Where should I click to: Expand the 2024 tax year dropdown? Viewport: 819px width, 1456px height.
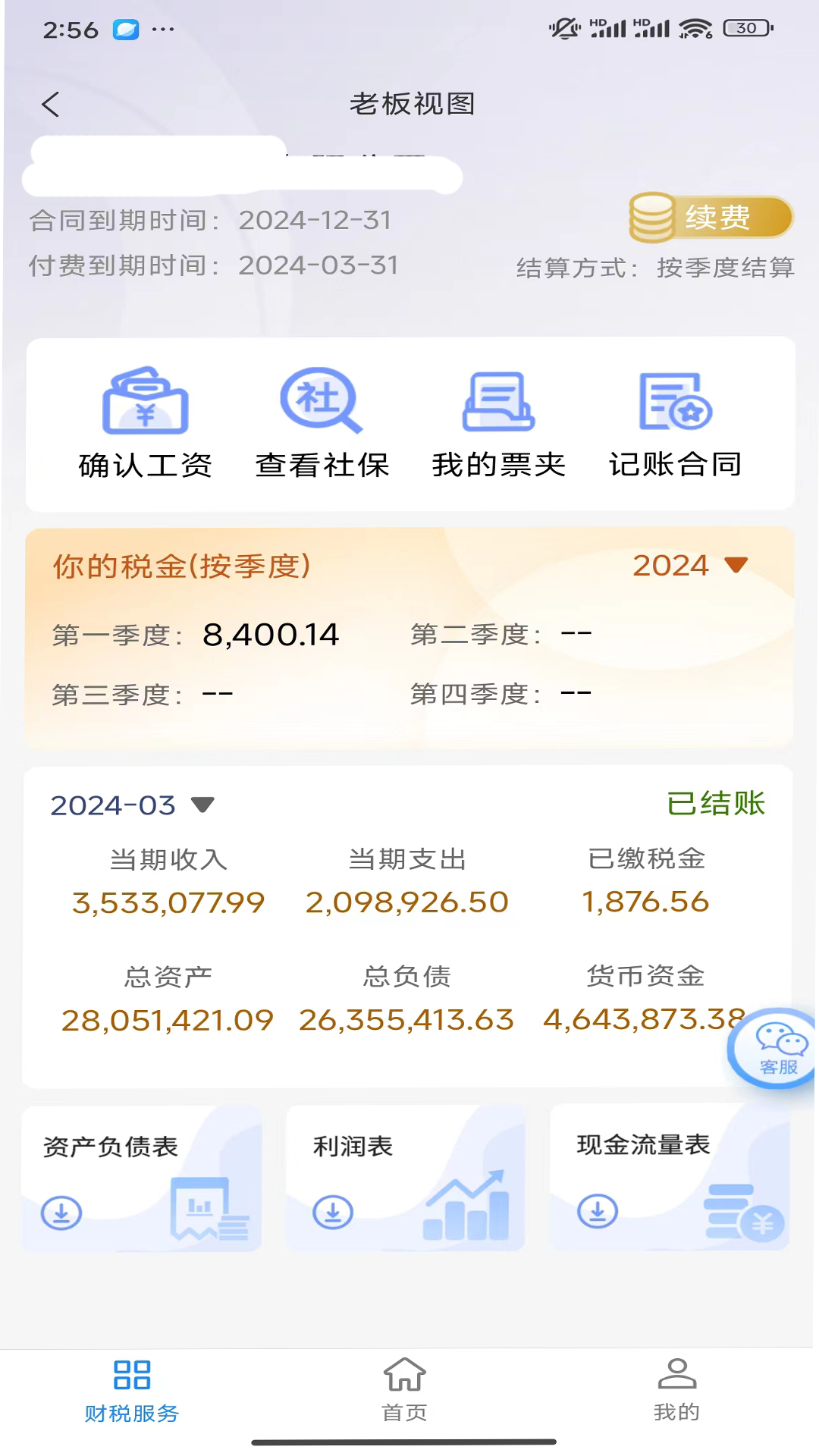[x=690, y=566]
